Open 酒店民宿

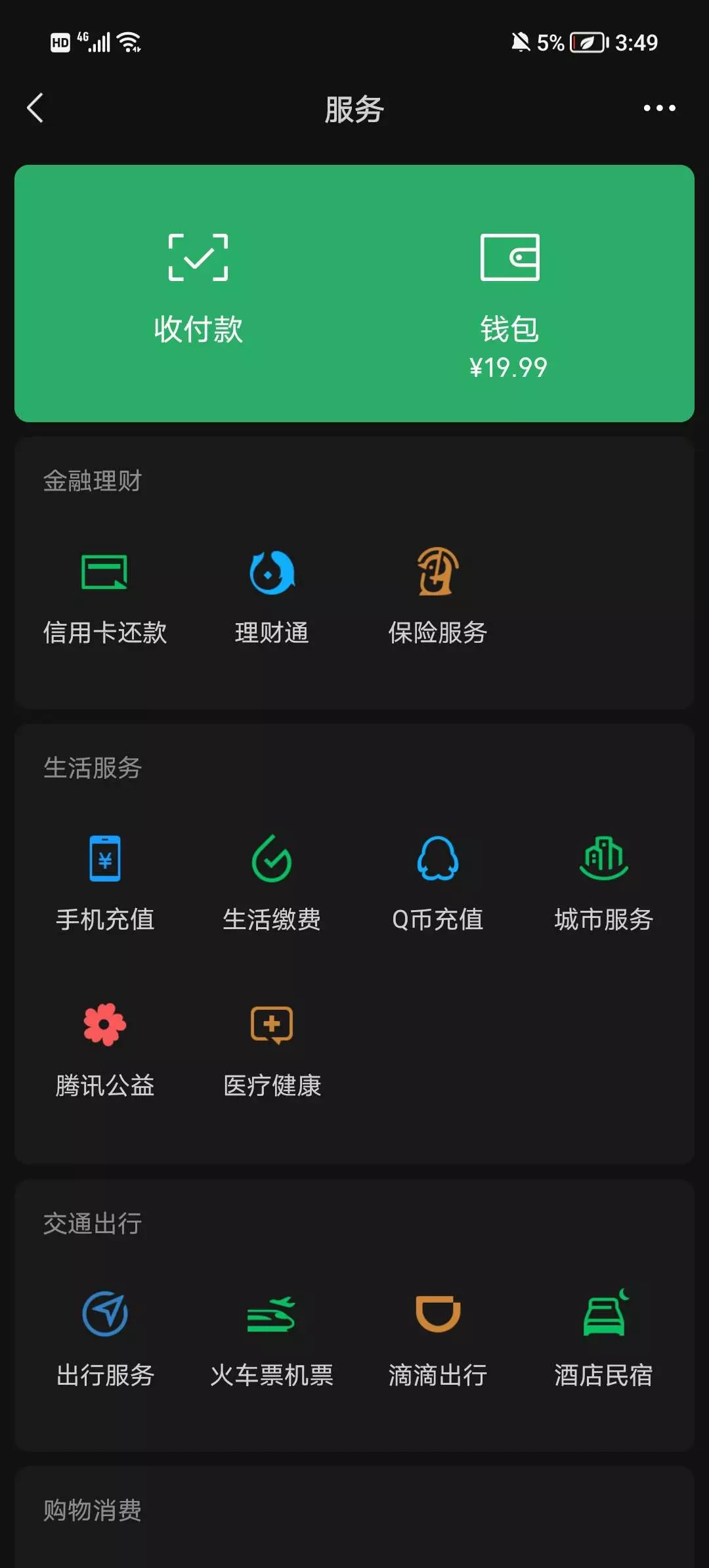[604, 1337]
